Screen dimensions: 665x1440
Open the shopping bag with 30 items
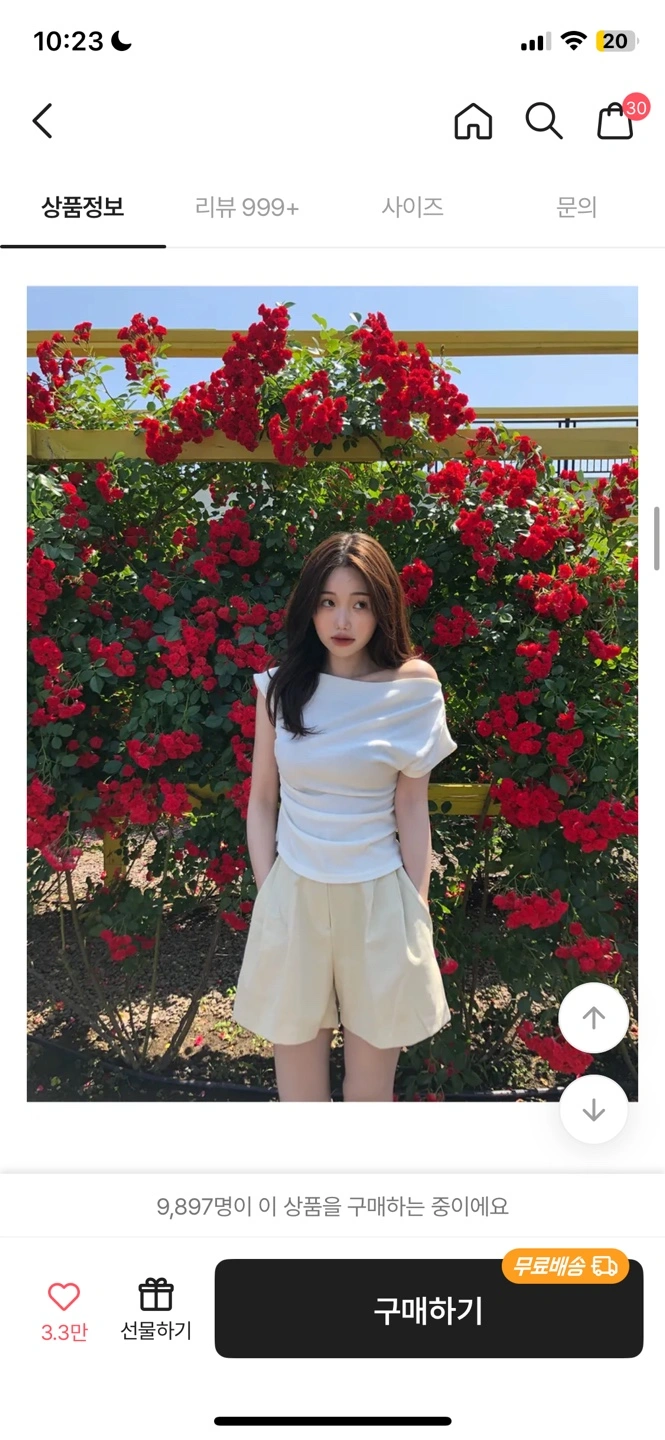point(619,118)
